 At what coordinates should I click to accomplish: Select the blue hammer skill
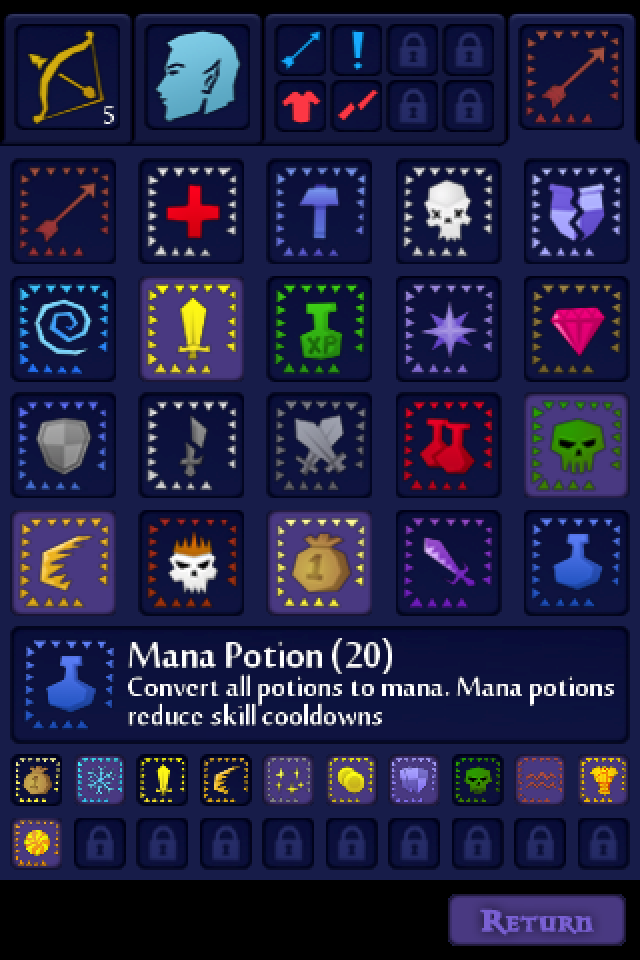(x=320, y=211)
